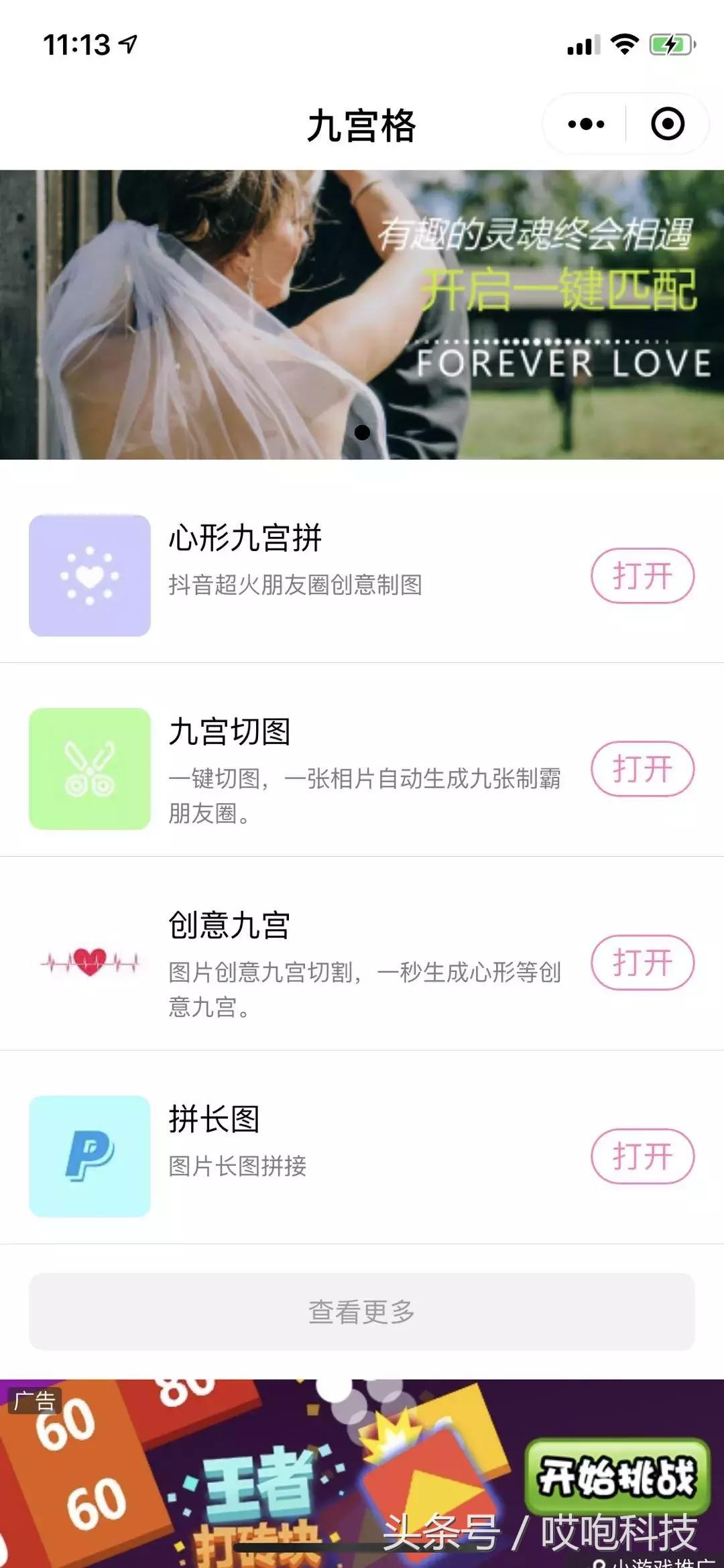Open the 九宫格 title header

[362, 125]
